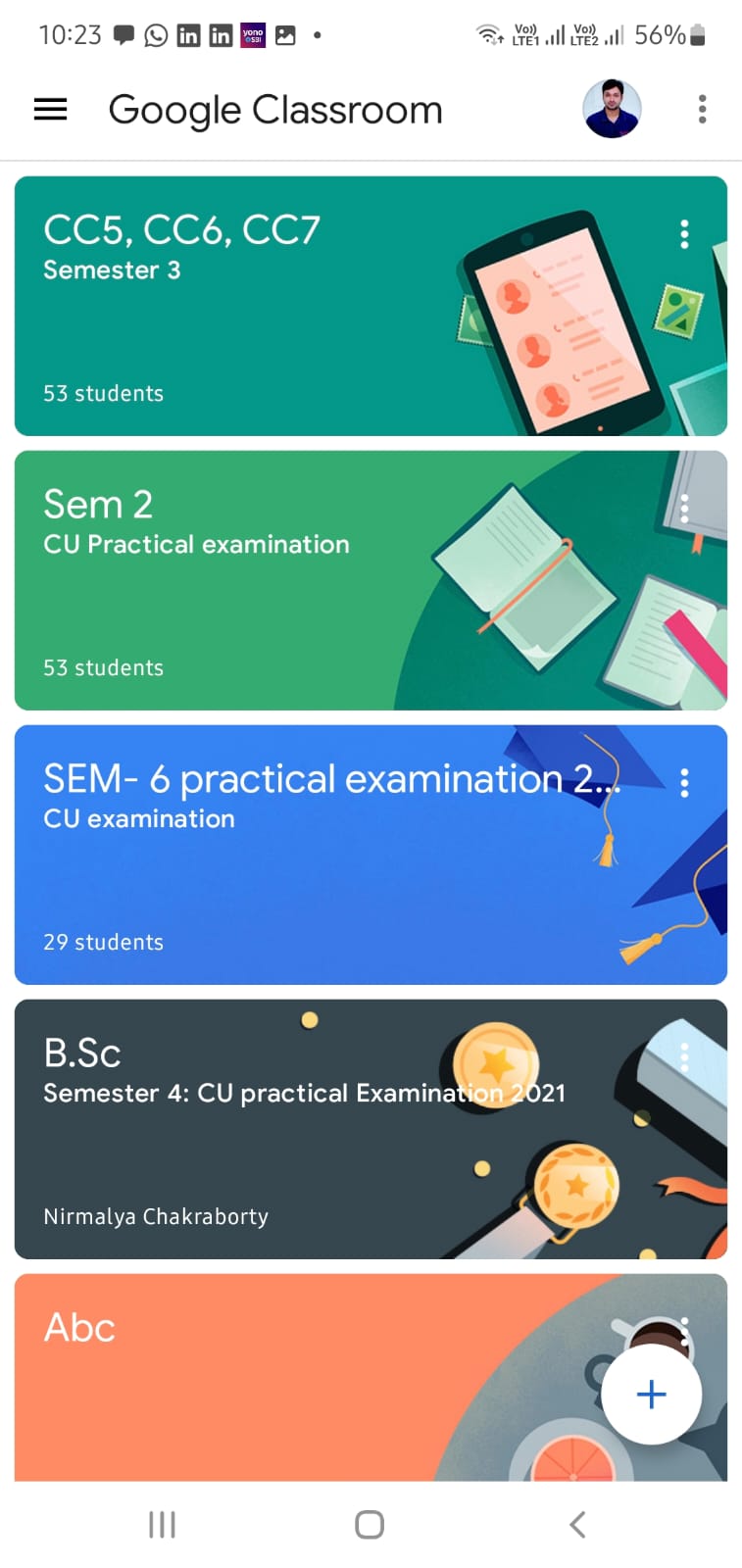
Task: Open the Sem 2 class card
Action: point(371,580)
